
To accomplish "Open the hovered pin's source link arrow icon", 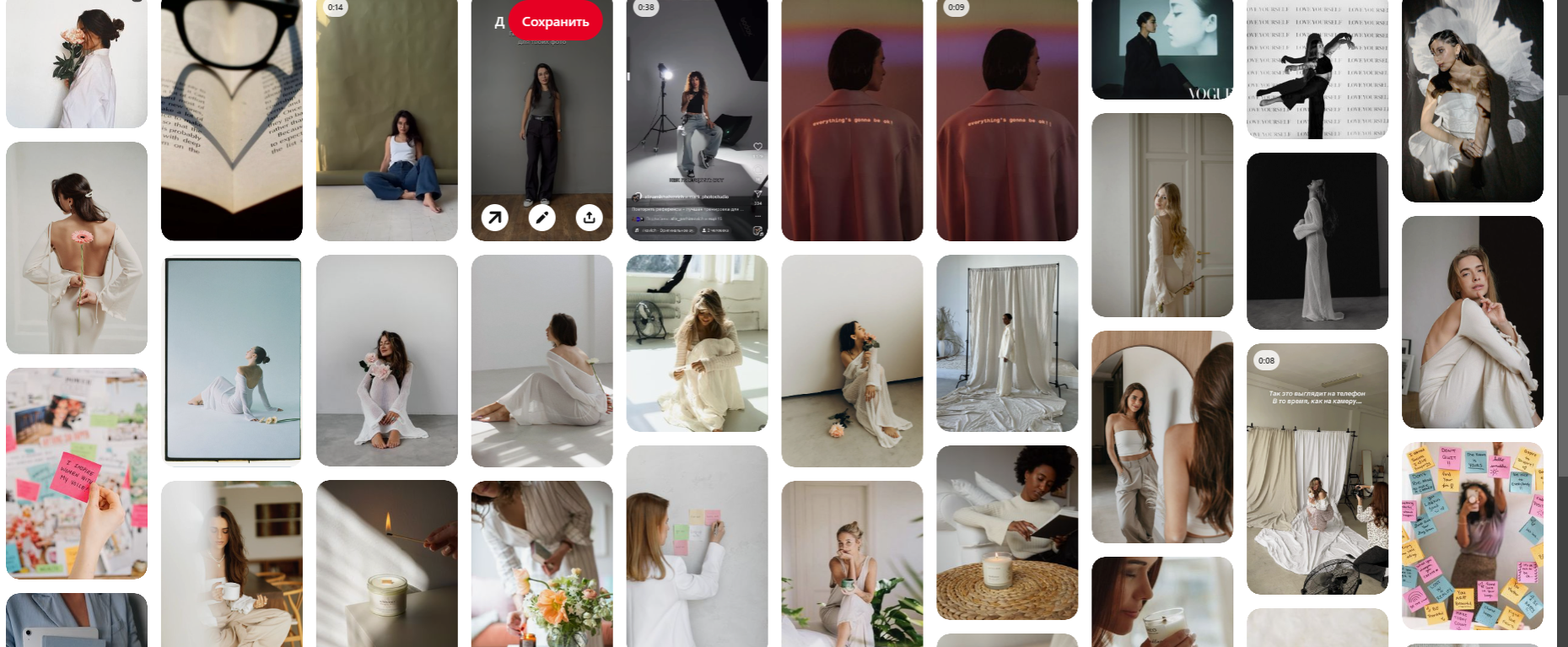I will point(495,218).
